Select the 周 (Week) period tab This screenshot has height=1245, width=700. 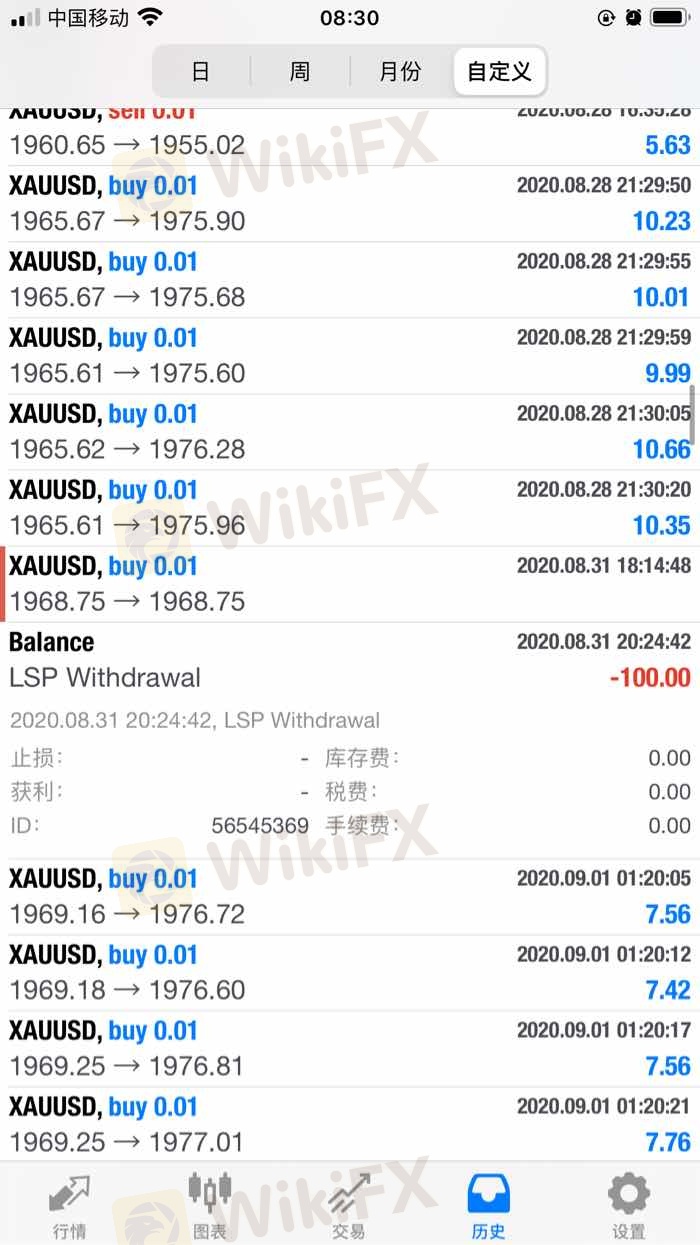[300, 72]
